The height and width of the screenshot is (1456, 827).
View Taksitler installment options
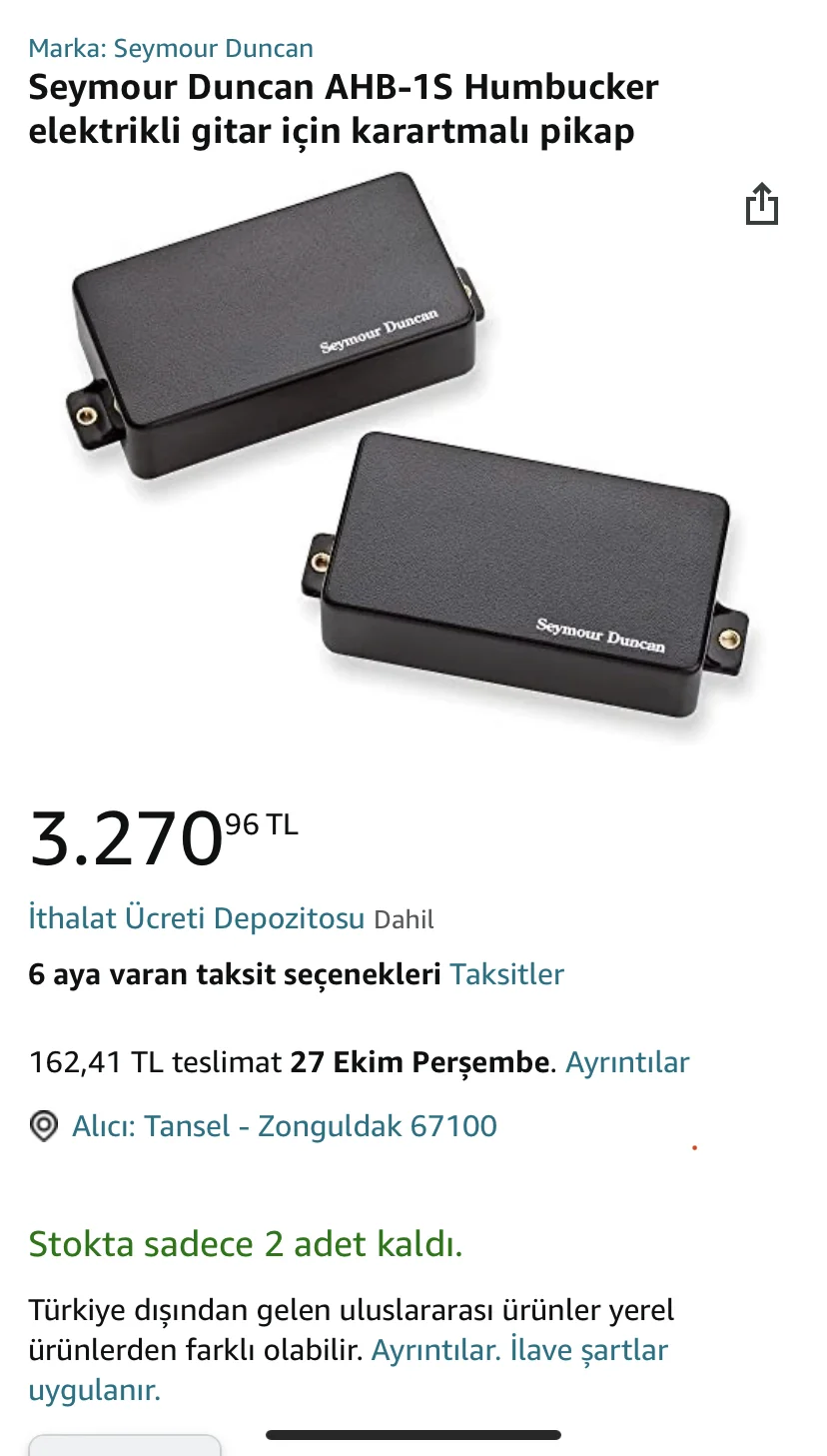point(506,974)
